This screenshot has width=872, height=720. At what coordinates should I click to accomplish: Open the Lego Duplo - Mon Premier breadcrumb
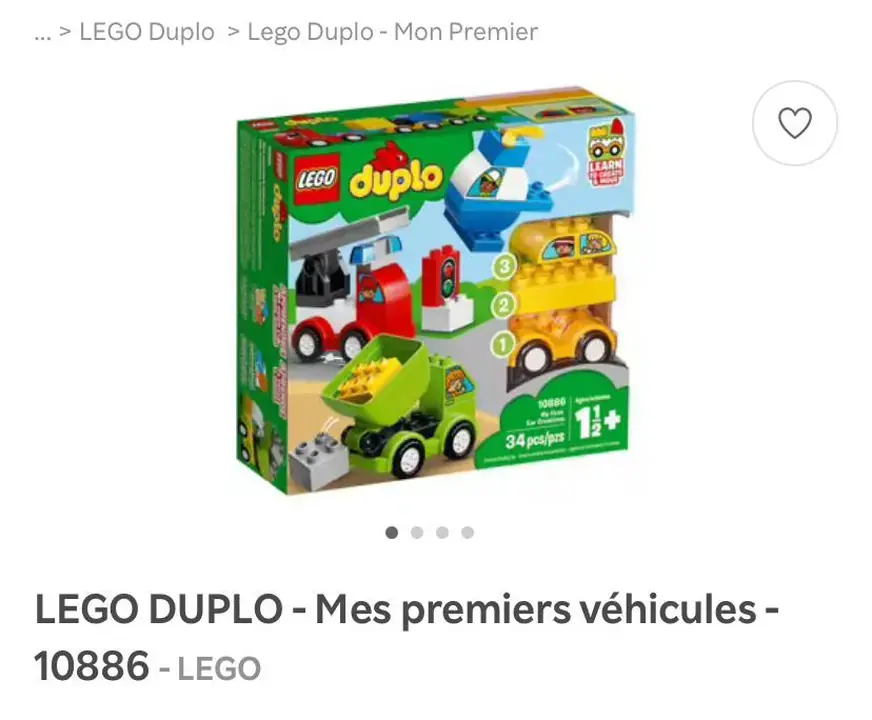pos(392,32)
